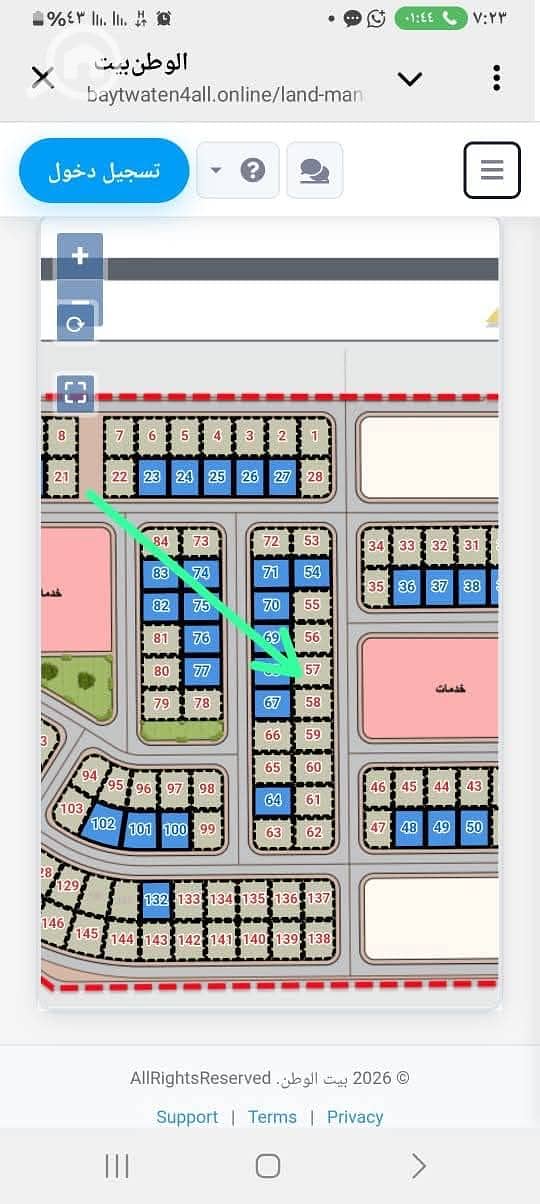The width and height of the screenshot is (540, 1204).
Task: Open the Support link
Action: [x=187, y=1117]
